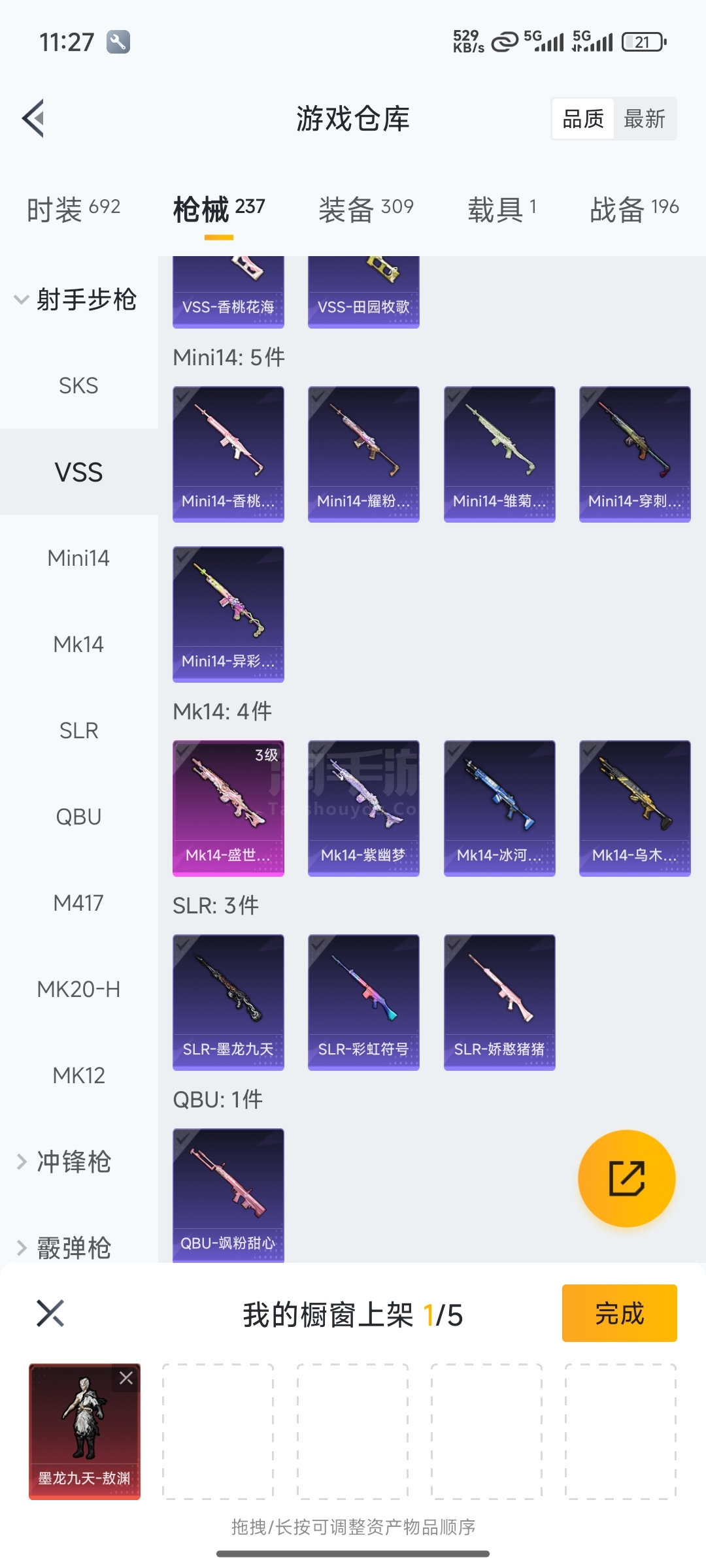Close the showcase panel with X
706x1568 pixels.
[50, 1313]
